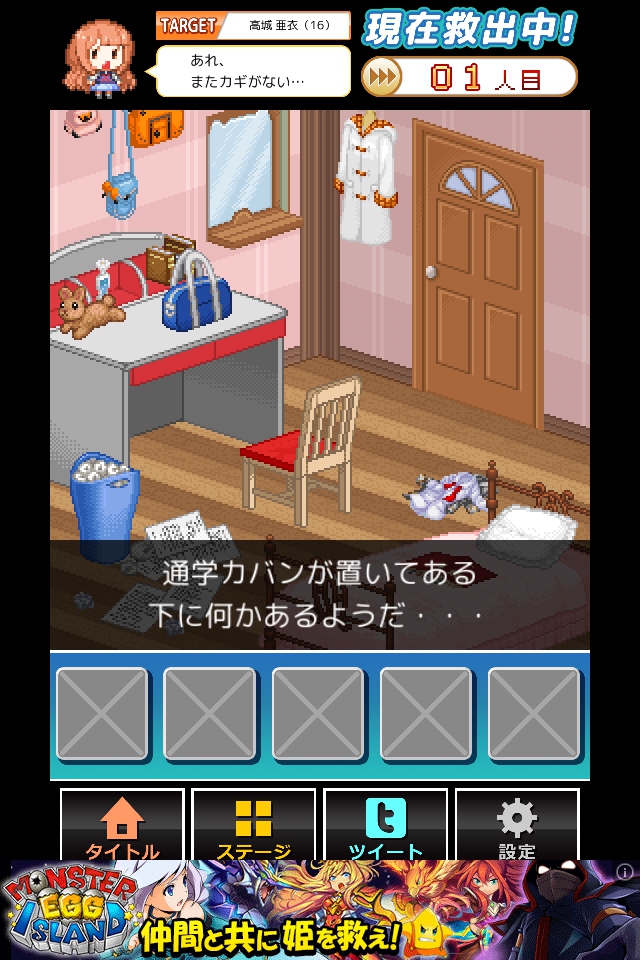
Task: Tap the fast-forward arrows button
Action: tap(381, 76)
